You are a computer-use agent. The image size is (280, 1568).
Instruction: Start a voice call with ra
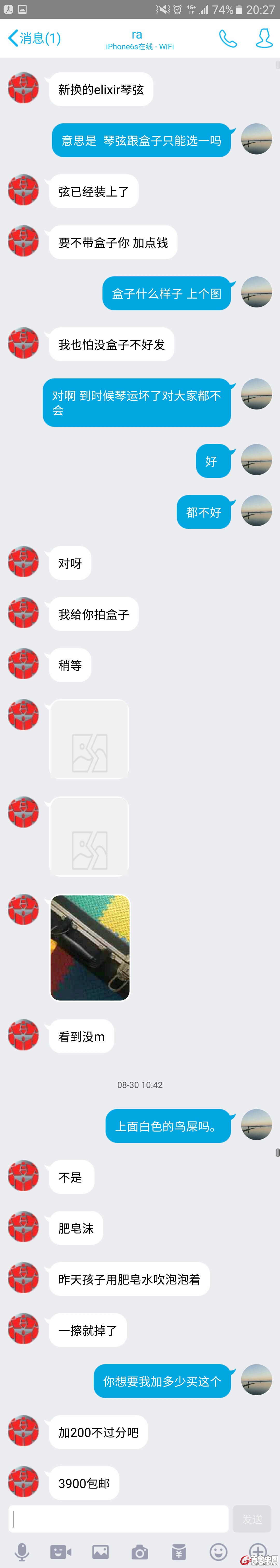click(x=228, y=38)
